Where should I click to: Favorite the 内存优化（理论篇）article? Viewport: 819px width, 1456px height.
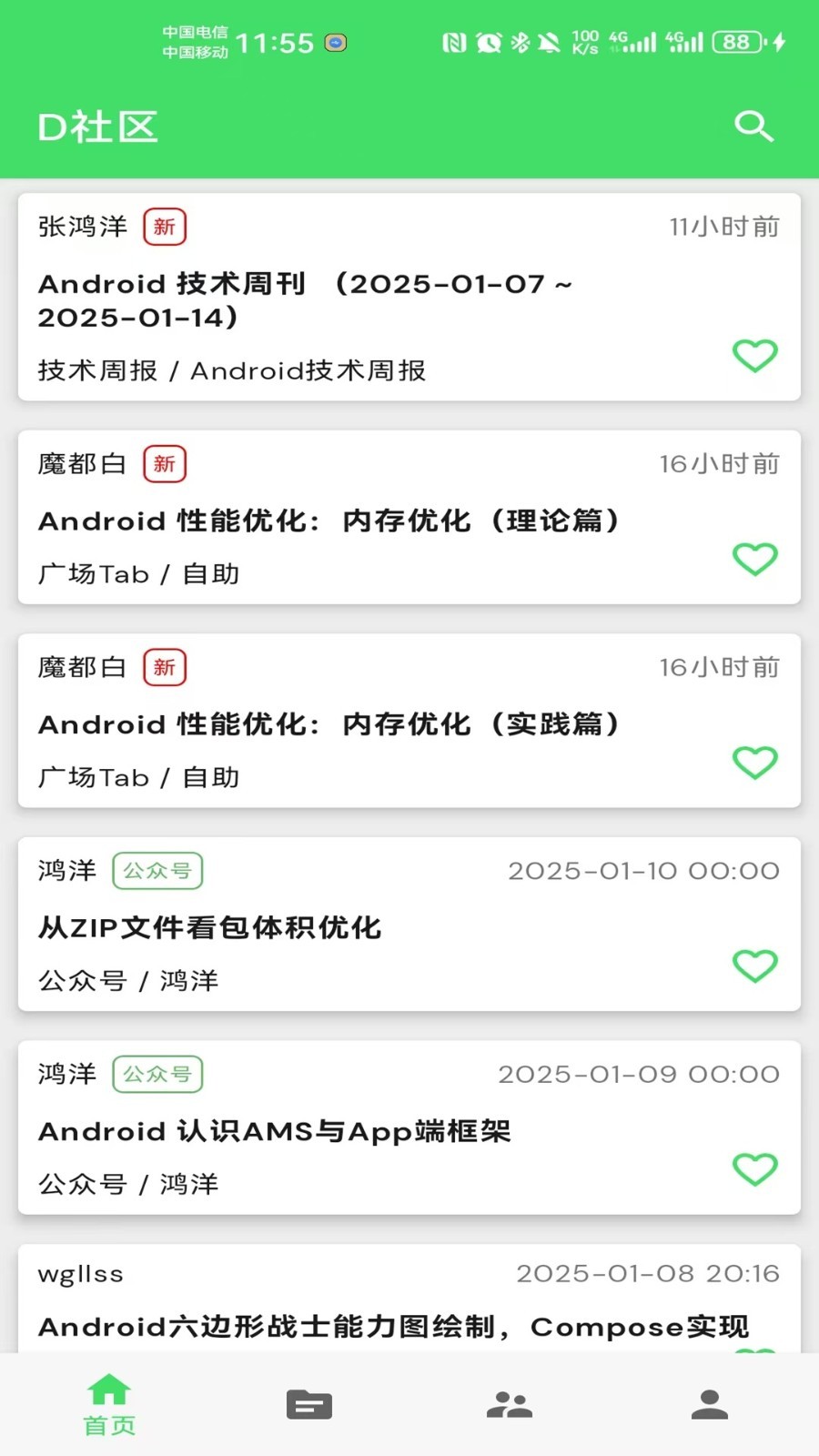tap(755, 559)
